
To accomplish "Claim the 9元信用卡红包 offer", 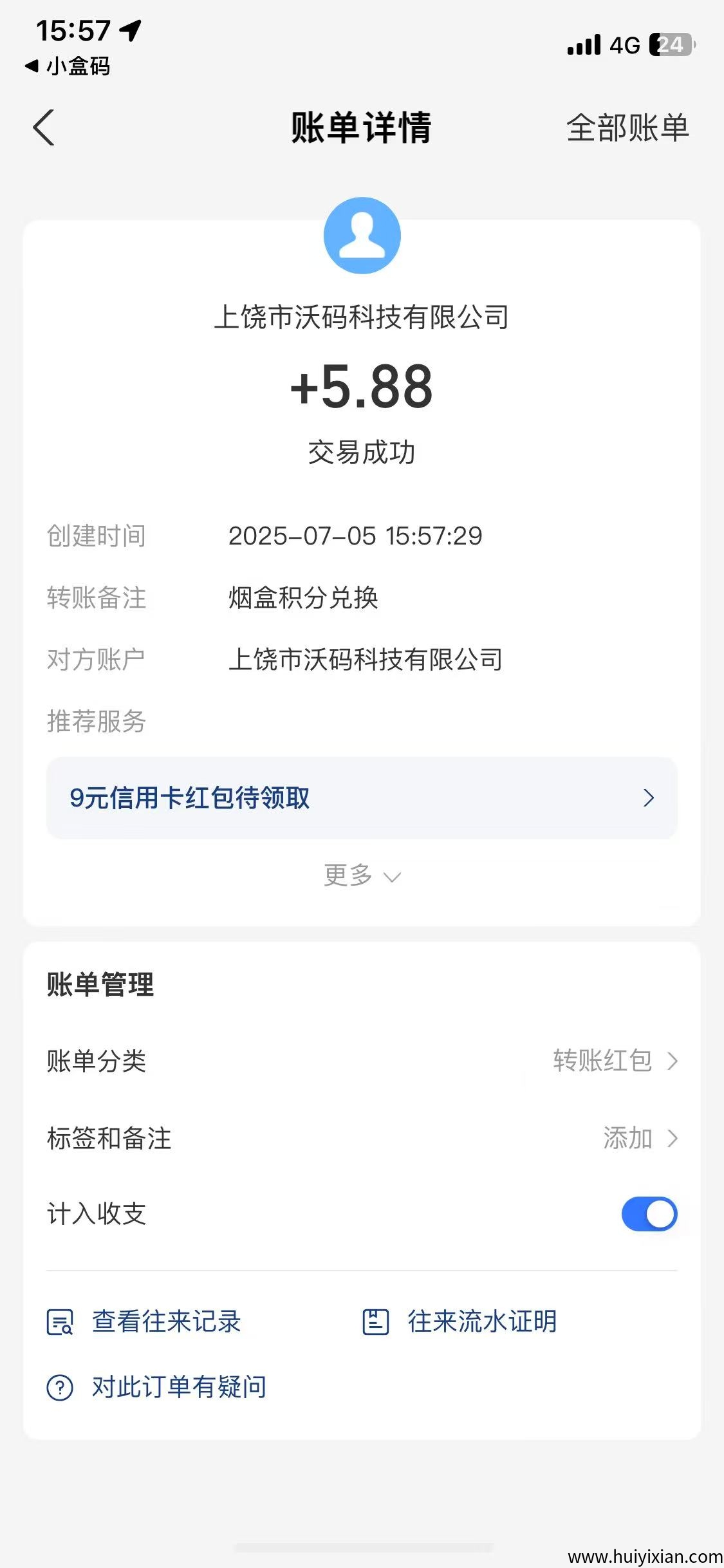I will click(x=362, y=798).
